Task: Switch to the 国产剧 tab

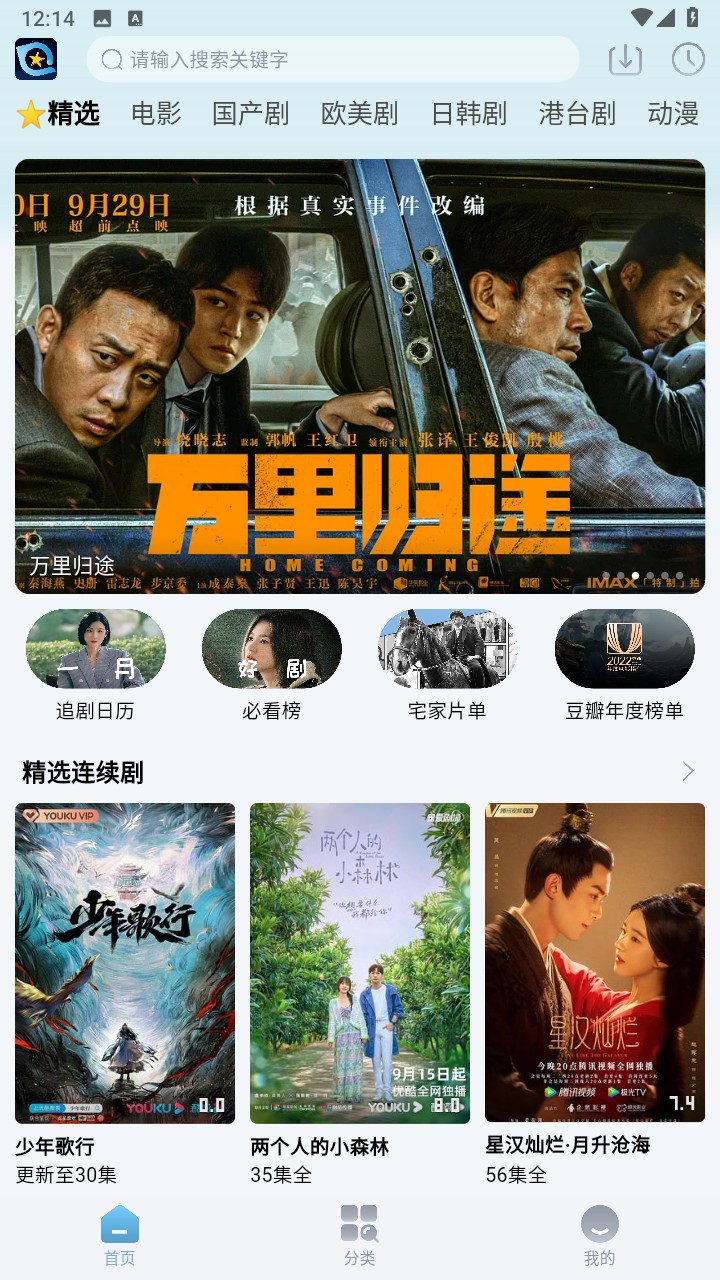Action: coord(250,114)
